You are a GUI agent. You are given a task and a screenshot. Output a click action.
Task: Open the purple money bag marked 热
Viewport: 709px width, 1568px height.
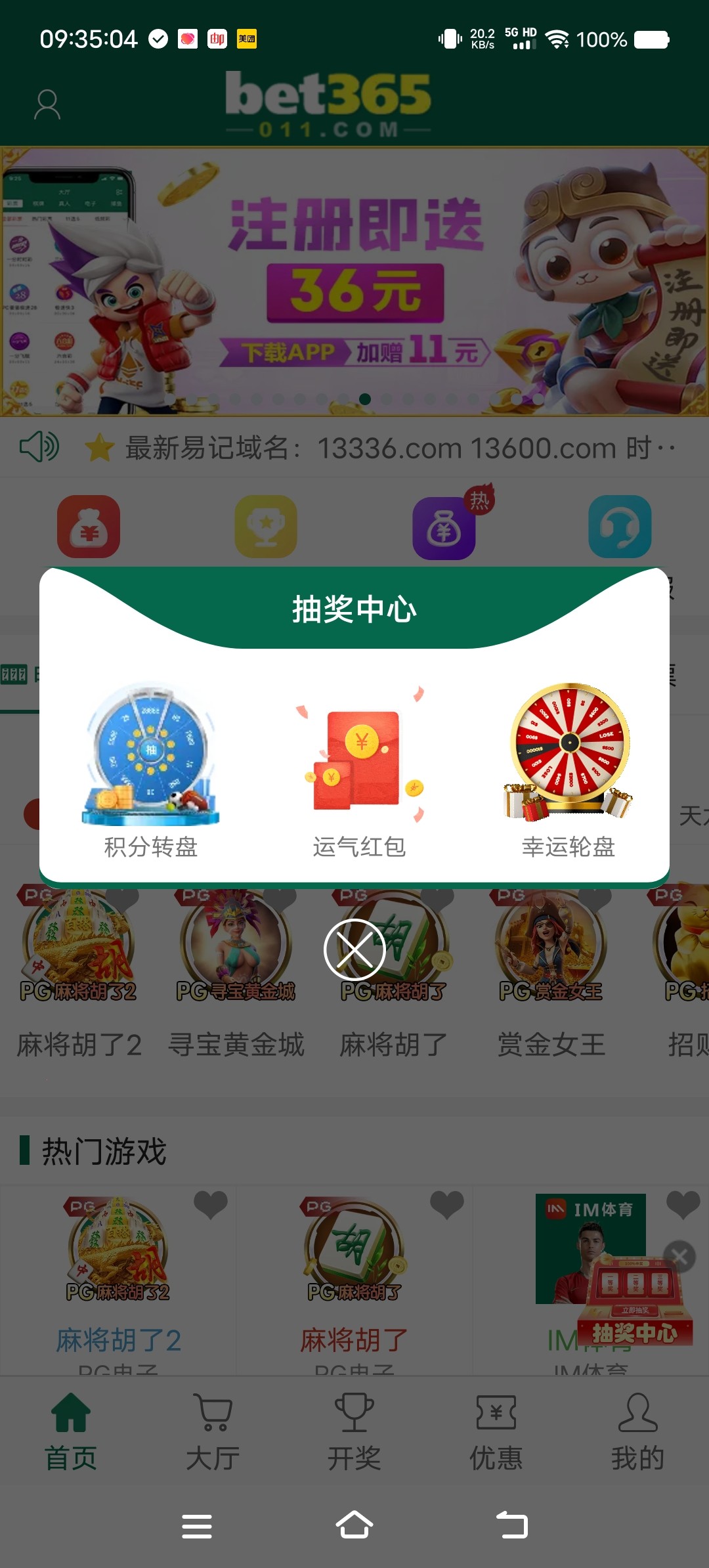[x=444, y=528]
